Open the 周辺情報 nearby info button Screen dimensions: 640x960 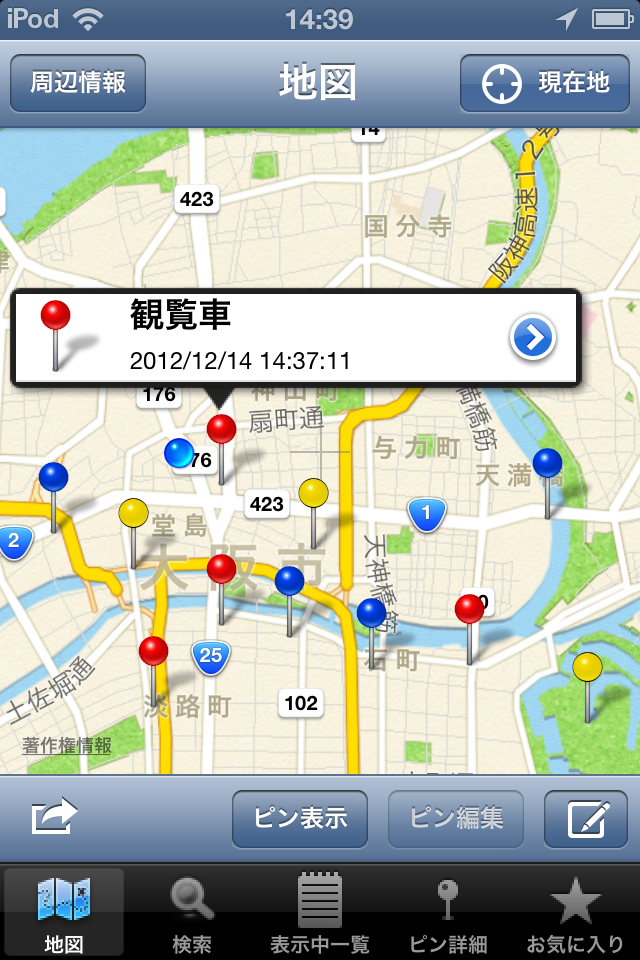point(78,83)
